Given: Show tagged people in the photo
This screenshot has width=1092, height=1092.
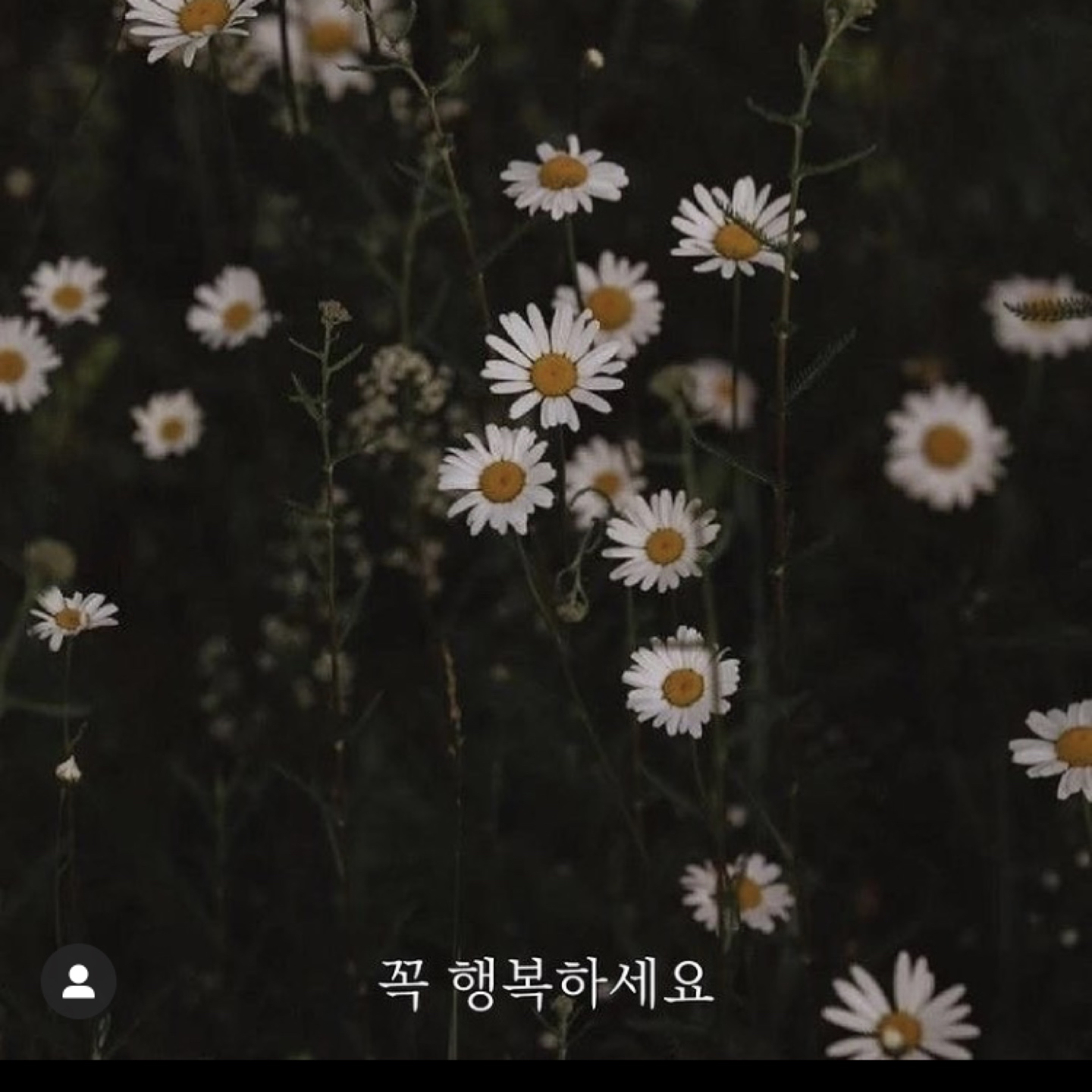Looking at the screenshot, I should click(78, 981).
